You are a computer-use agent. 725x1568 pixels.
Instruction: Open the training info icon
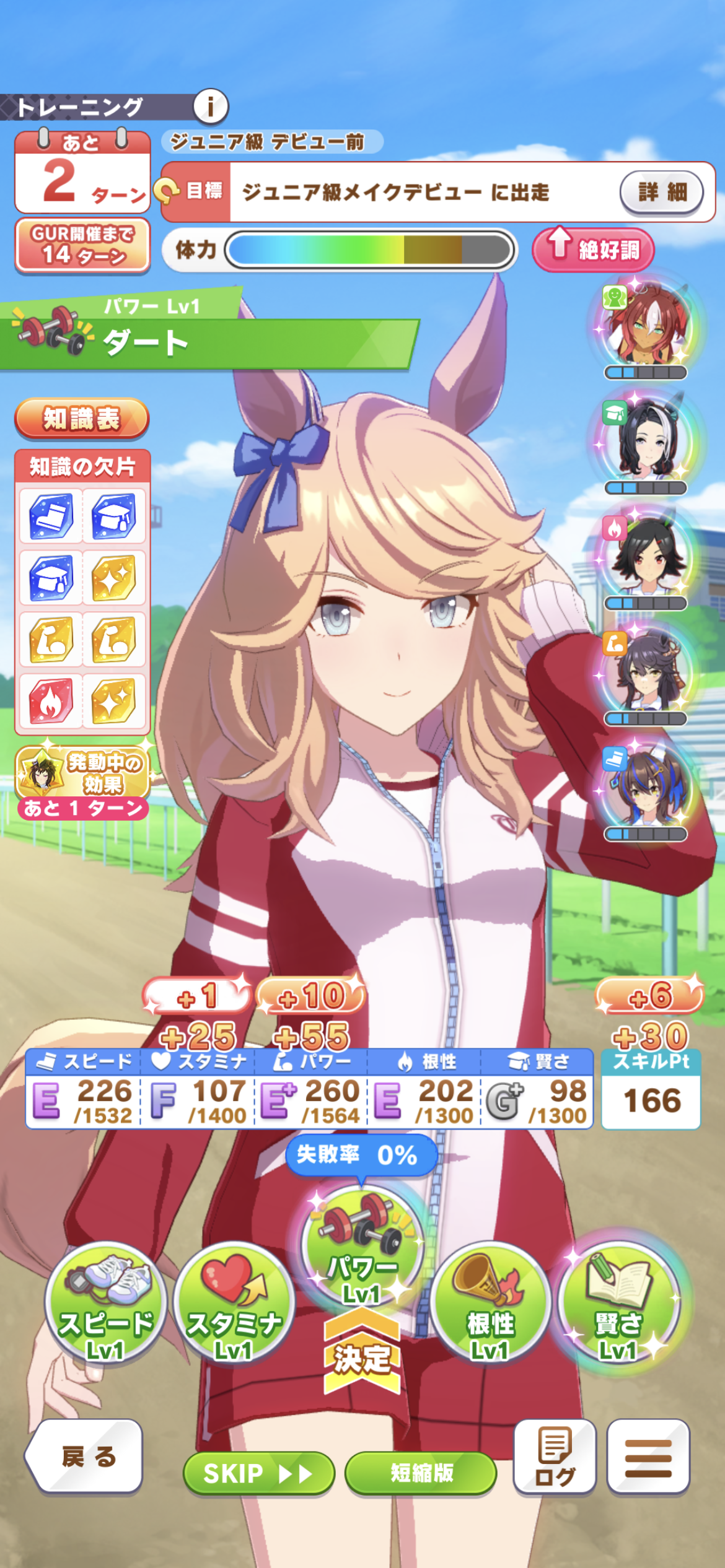tap(211, 107)
